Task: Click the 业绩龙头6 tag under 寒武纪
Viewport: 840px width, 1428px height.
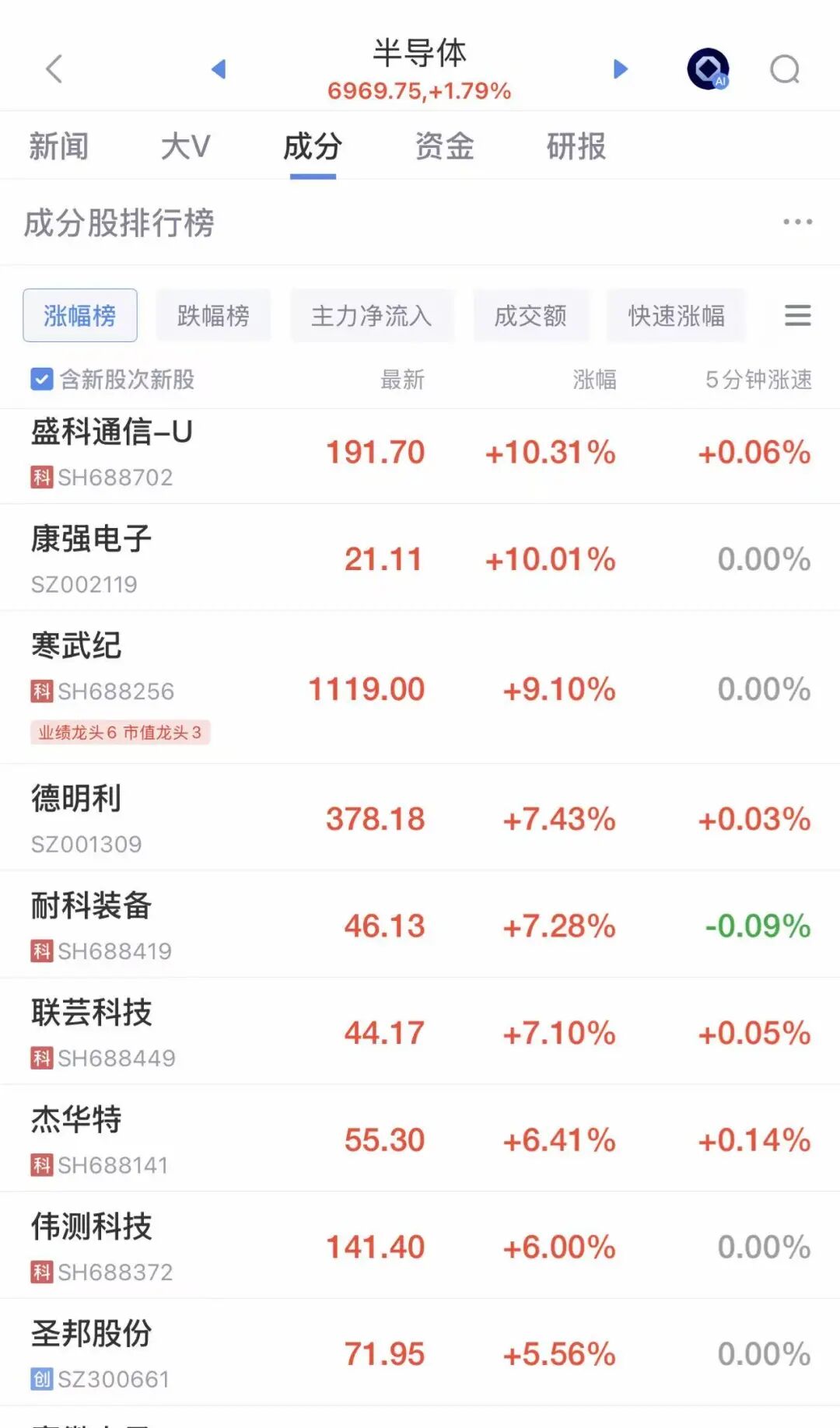Action: [x=74, y=731]
